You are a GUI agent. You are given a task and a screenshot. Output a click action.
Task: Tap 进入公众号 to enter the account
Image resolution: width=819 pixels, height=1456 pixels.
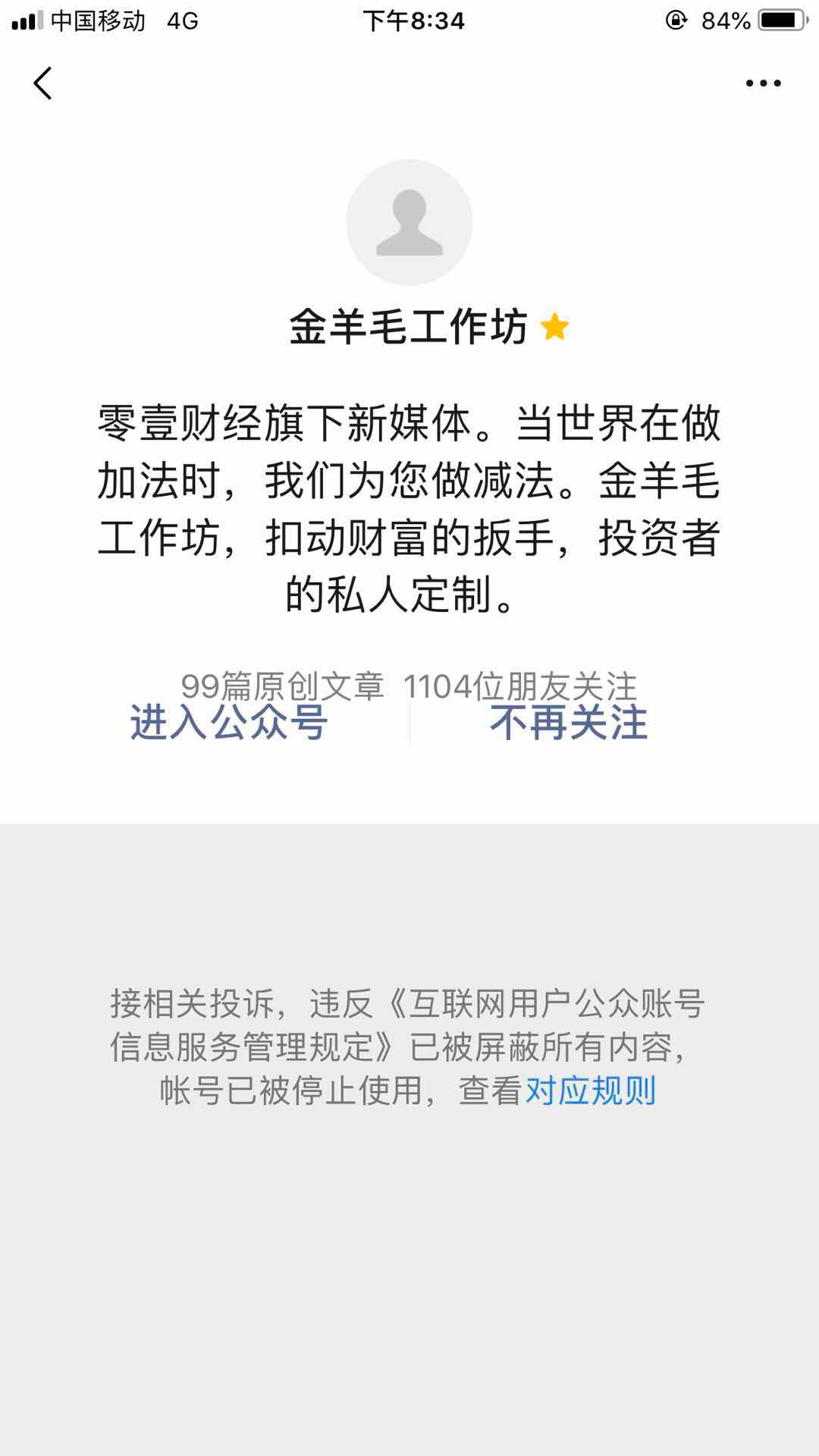click(229, 722)
